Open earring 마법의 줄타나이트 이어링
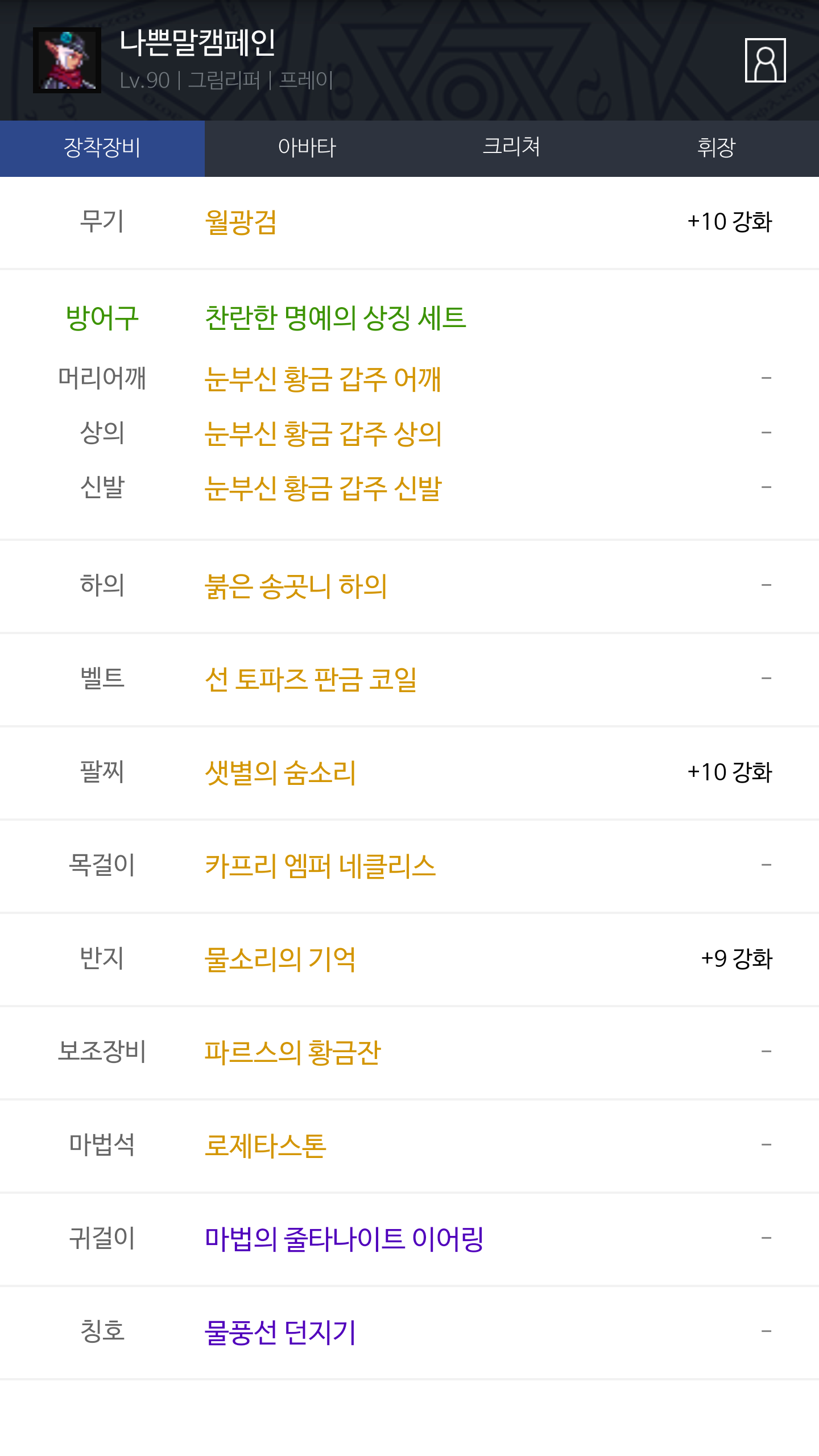 coord(344,1239)
